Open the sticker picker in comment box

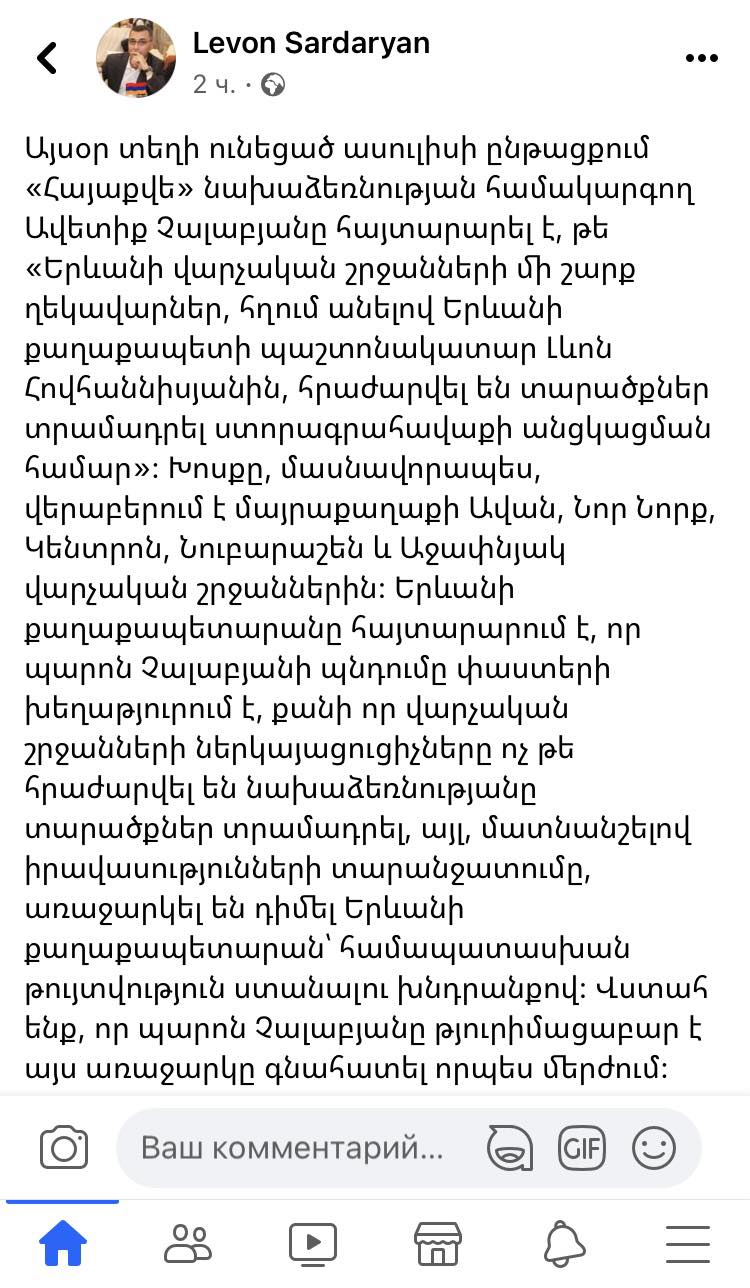pyautogui.click(x=510, y=1147)
